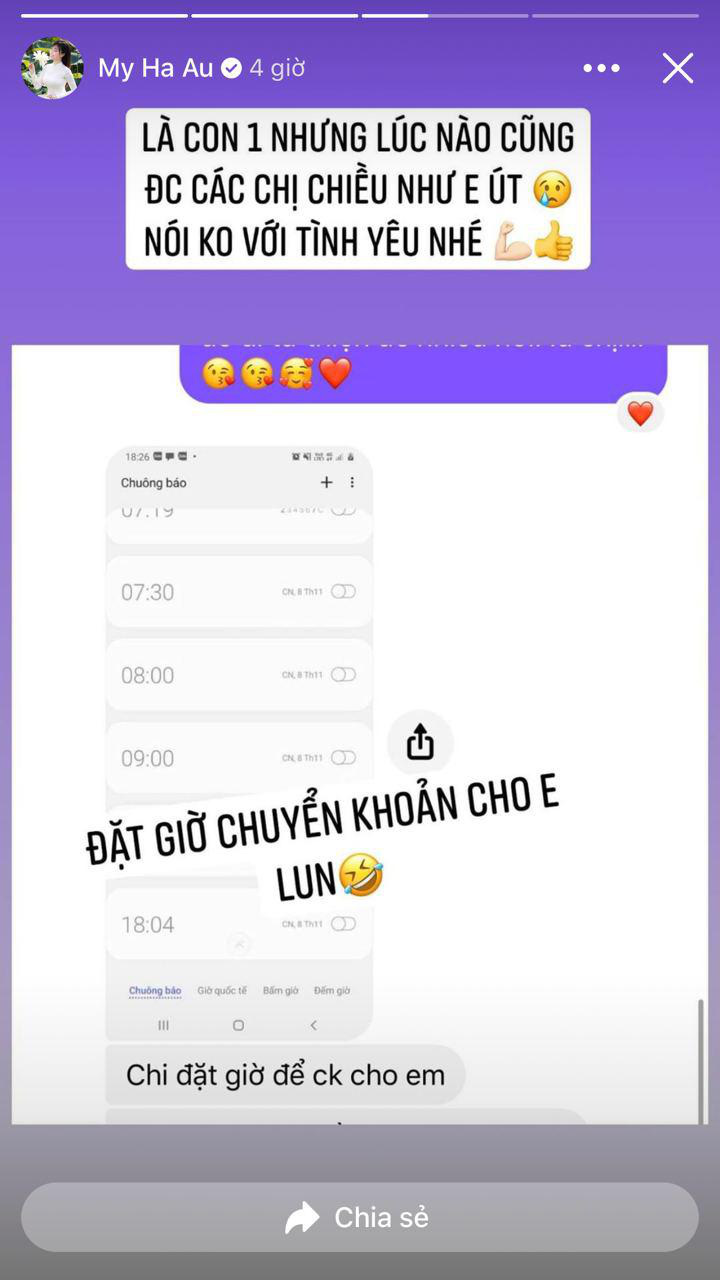This screenshot has width=720, height=1280.
Task: Tap the Chia sẻ share button
Action: [x=360, y=1217]
